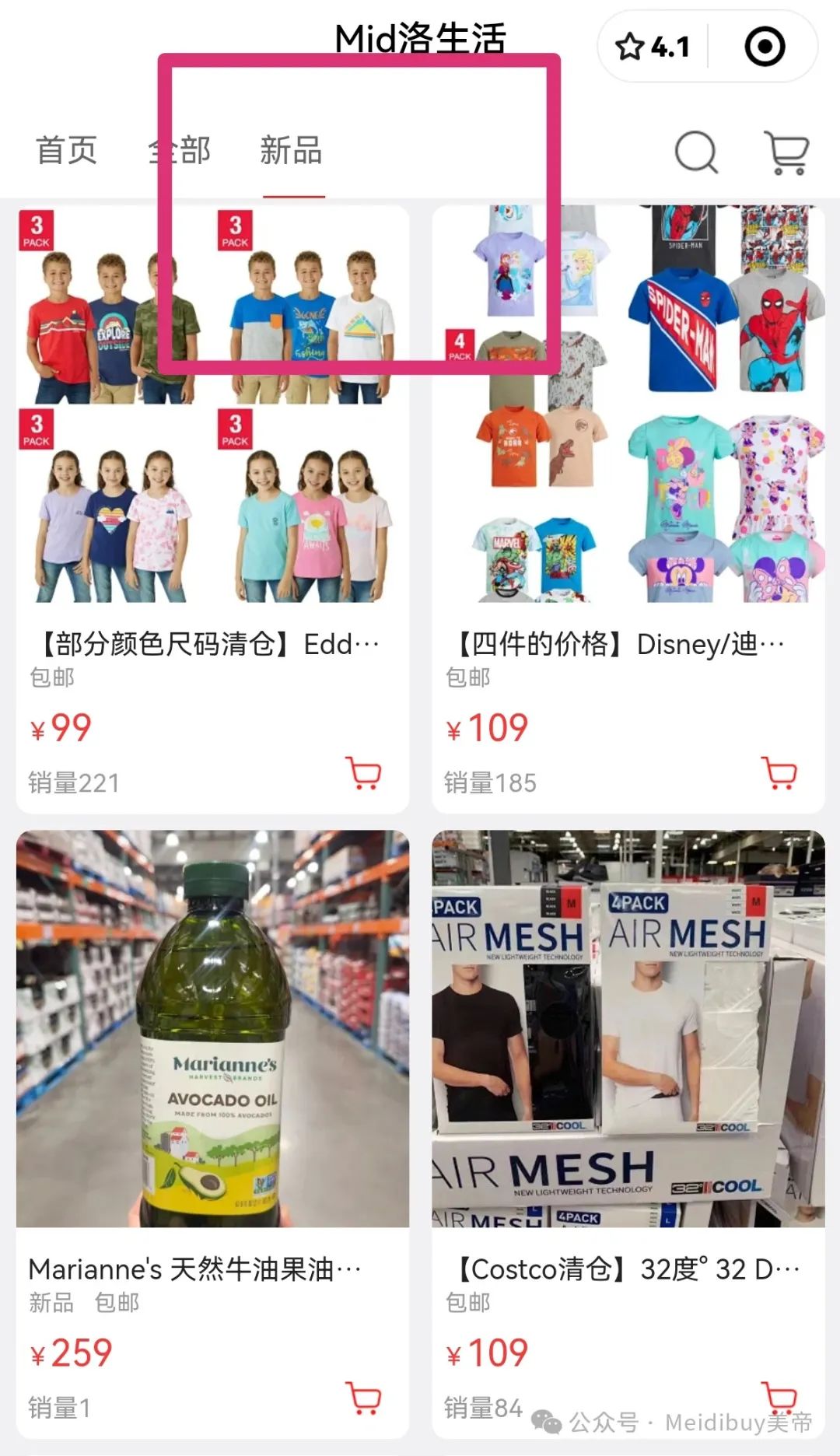
Task: Add the Costco清仓 32度 item to cart
Action: pyautogui.click(x=779, y=1398)
